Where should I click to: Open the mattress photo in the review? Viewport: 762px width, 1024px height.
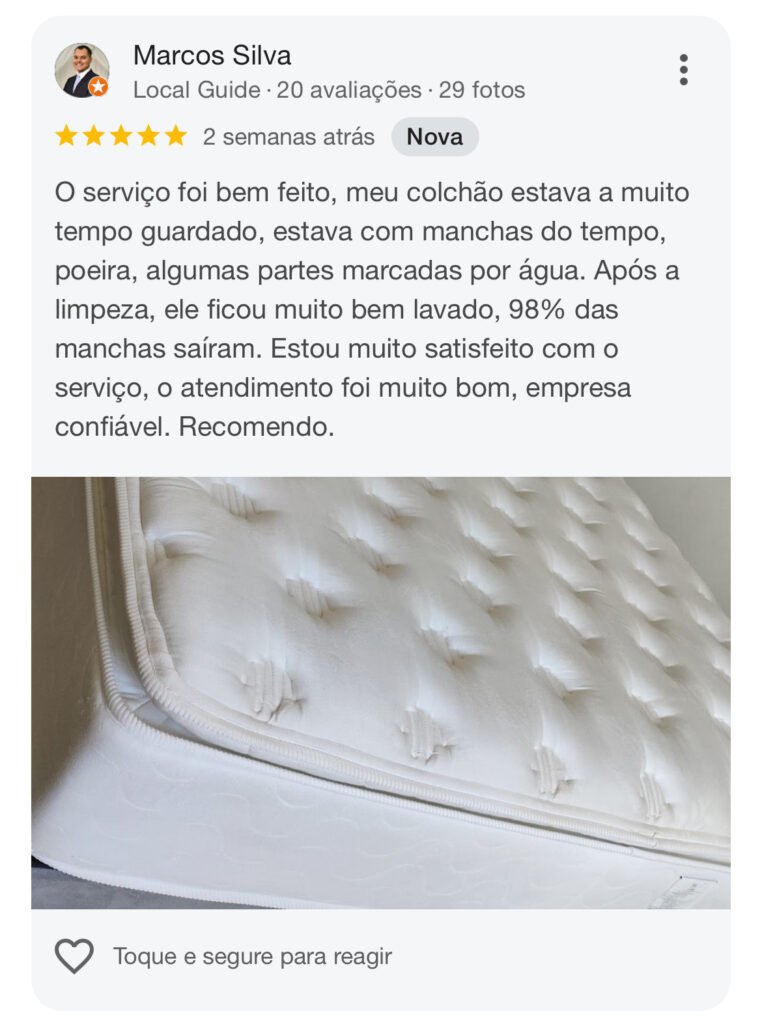(x=380, y=692)
